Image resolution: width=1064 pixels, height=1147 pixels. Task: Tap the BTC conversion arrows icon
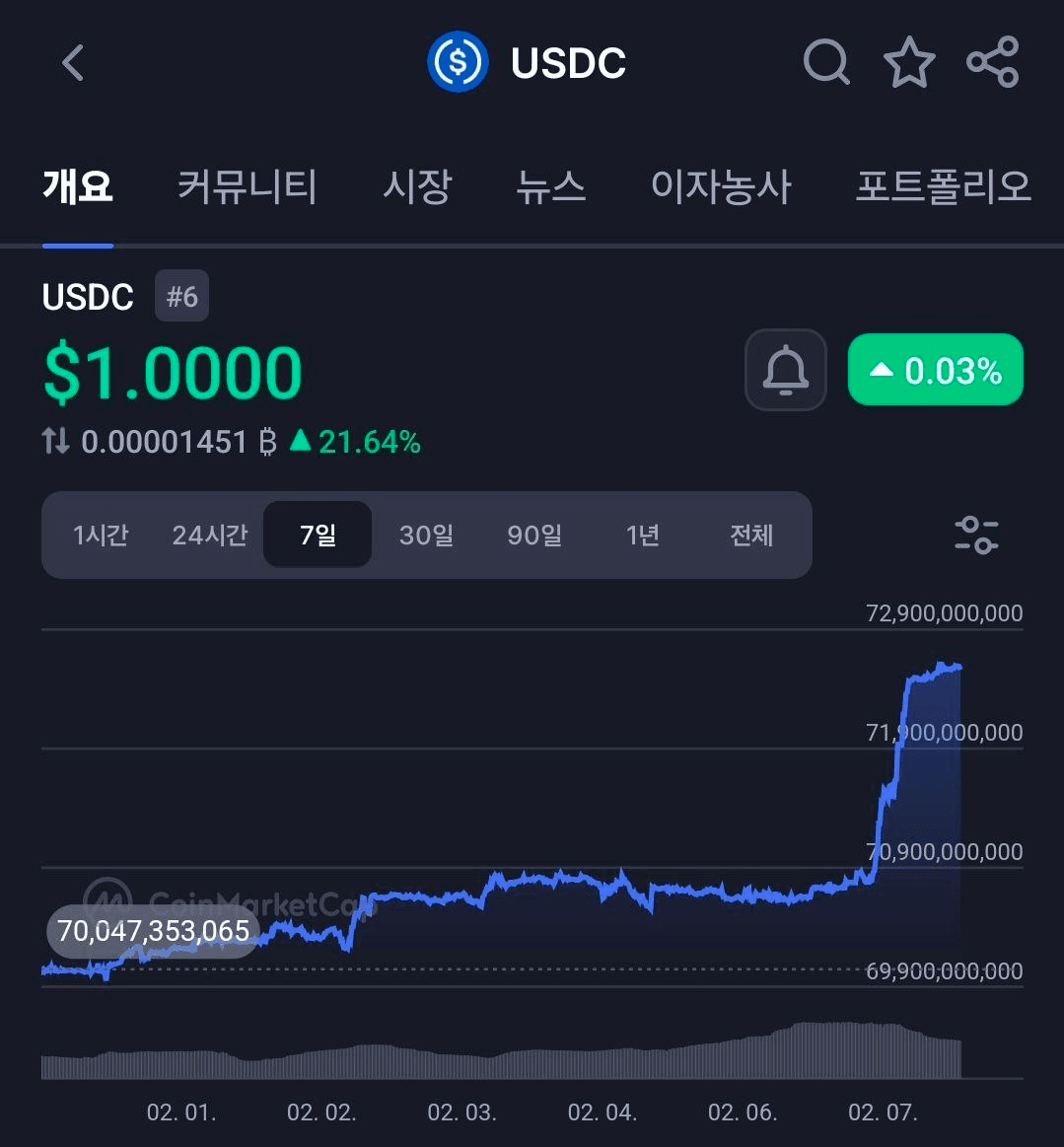click(x=56, y=441)
